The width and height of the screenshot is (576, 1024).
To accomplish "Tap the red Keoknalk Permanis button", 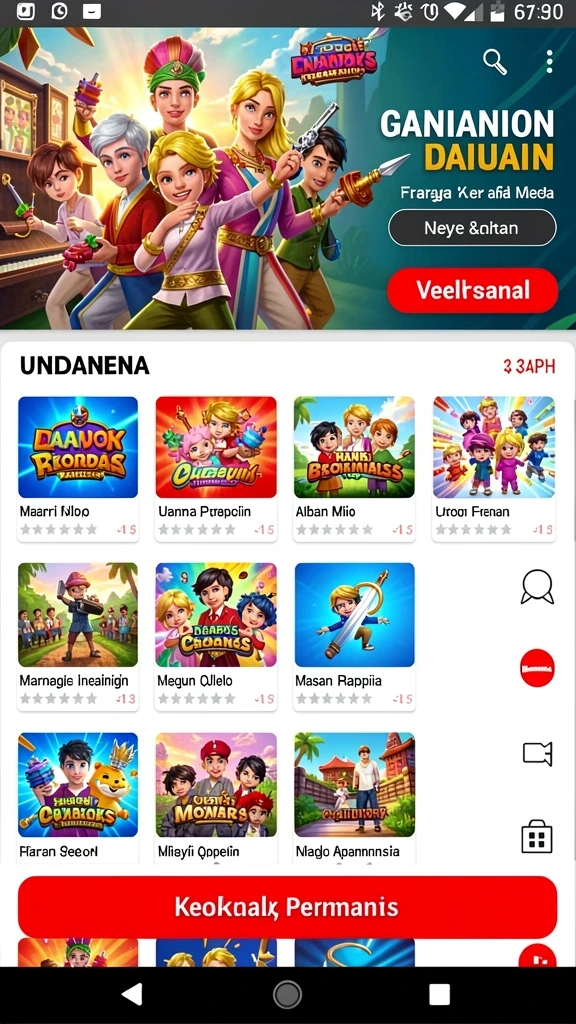I will (x=287, y=907).
